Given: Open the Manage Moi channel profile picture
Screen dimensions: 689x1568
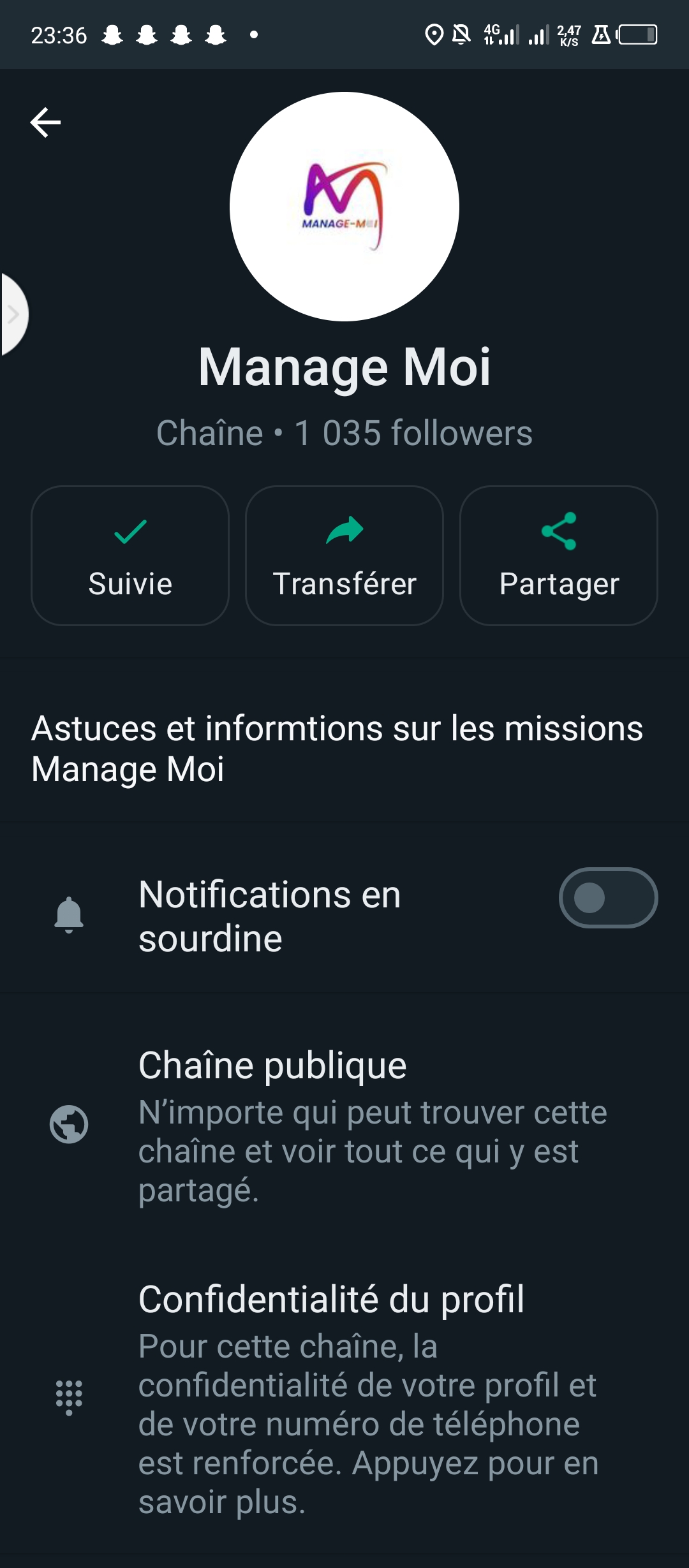Looking at the screenshot, I should click(344, 207).
